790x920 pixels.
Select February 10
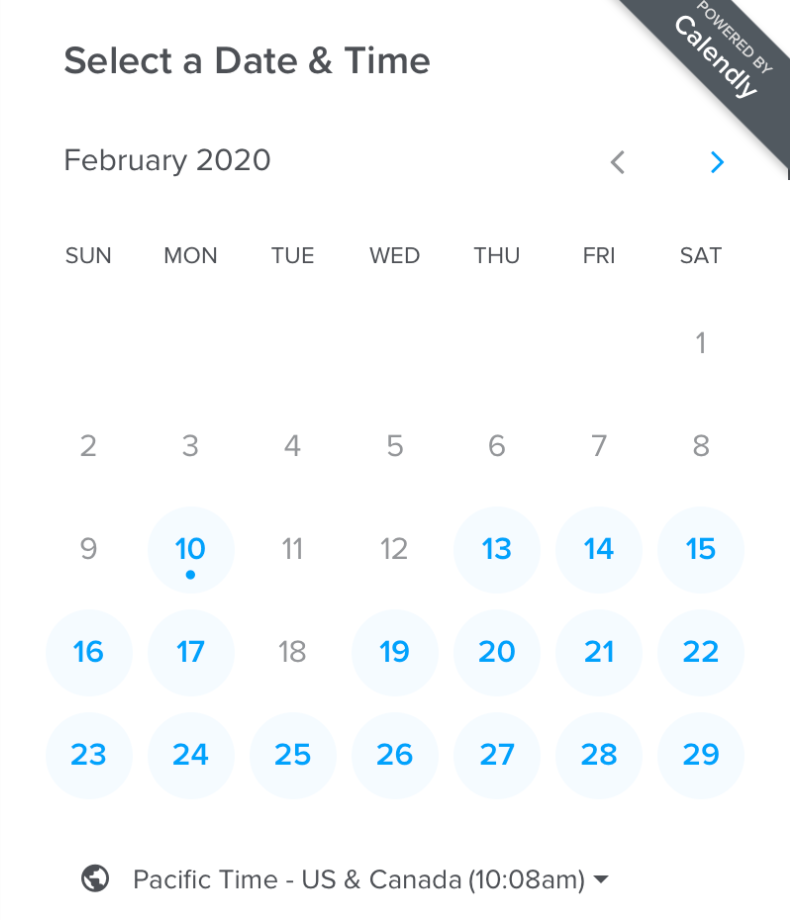coord(190,549)
